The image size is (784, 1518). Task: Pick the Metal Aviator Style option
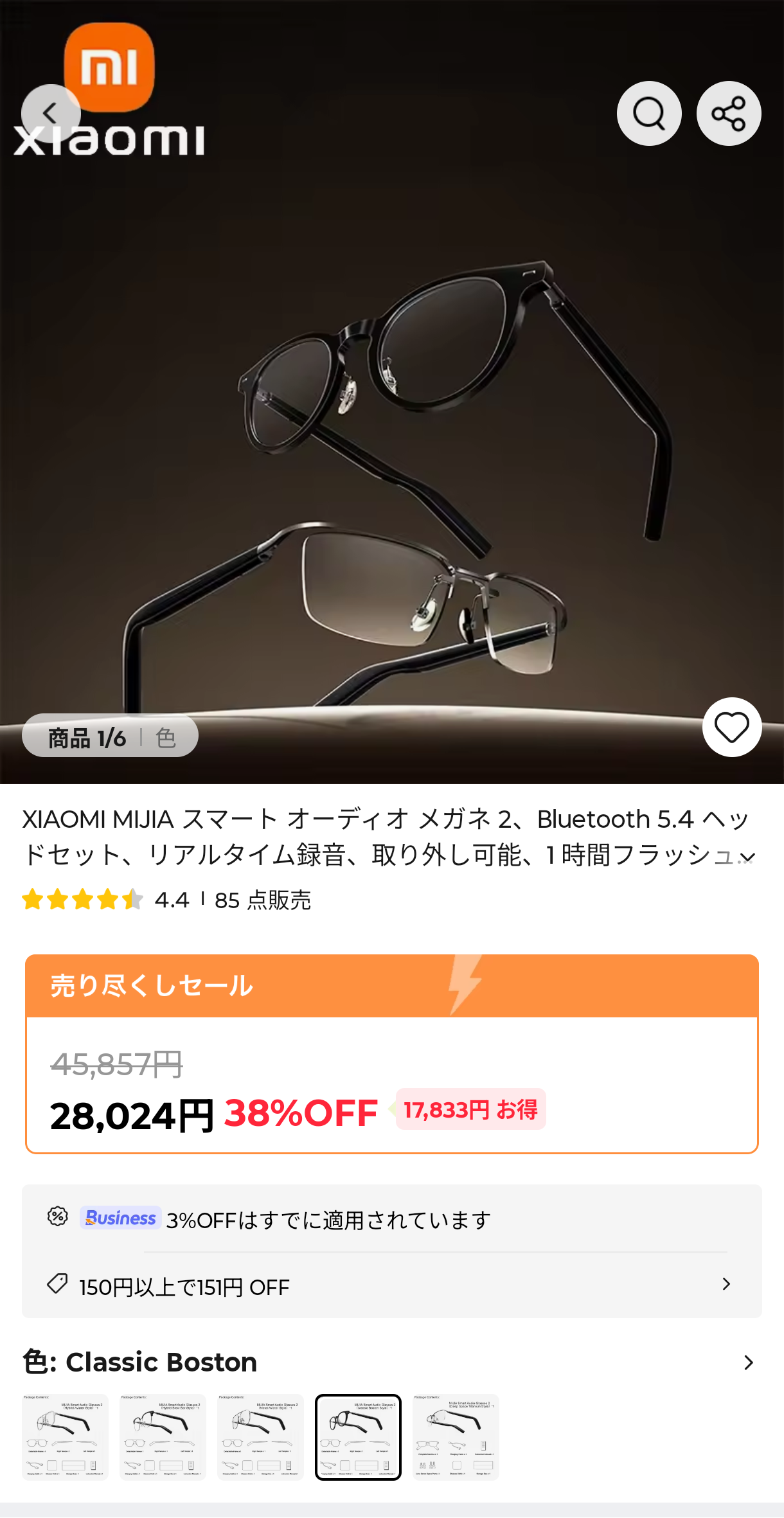tap(260, 1437)
